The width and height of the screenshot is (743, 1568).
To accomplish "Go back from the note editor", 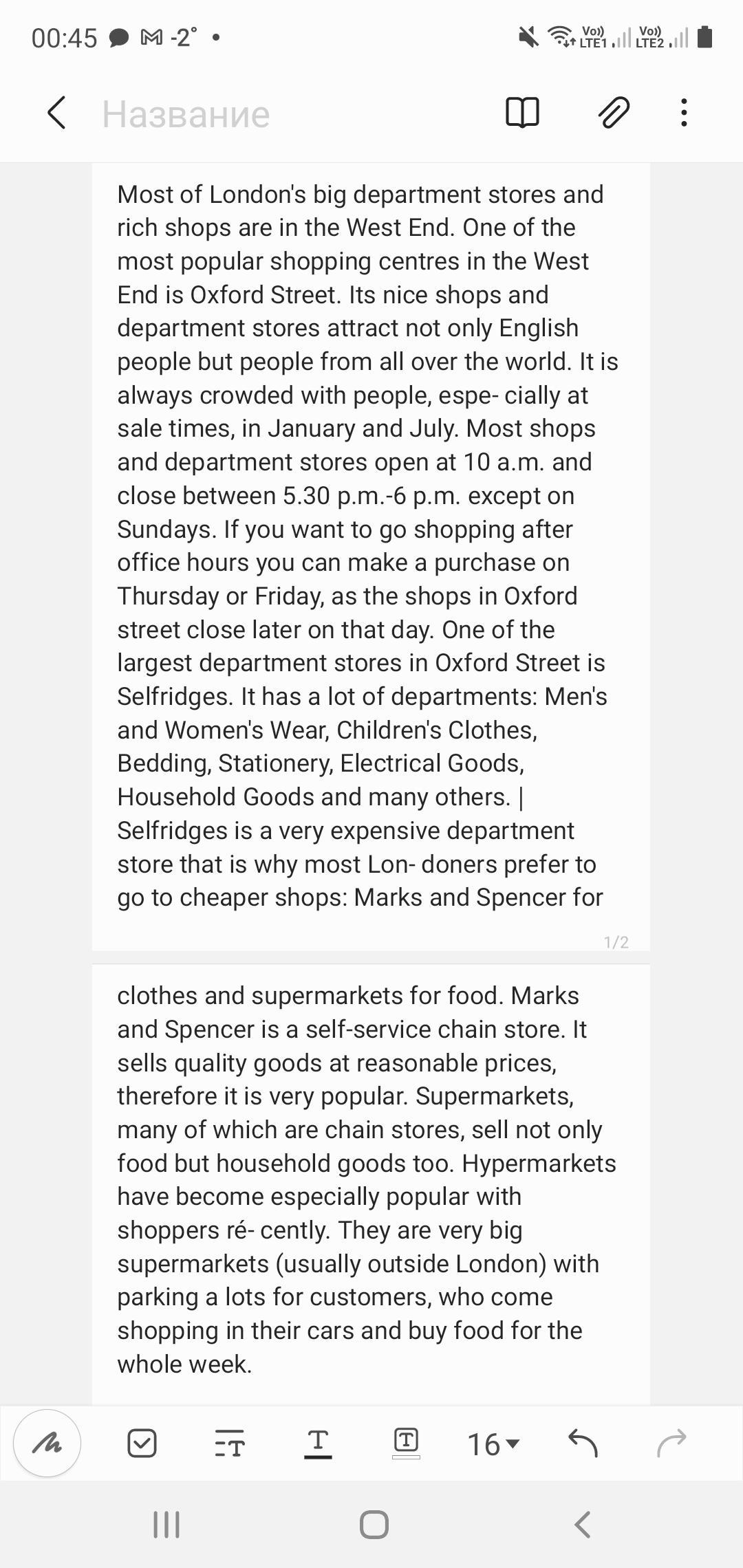I will (x=57, y=113).
